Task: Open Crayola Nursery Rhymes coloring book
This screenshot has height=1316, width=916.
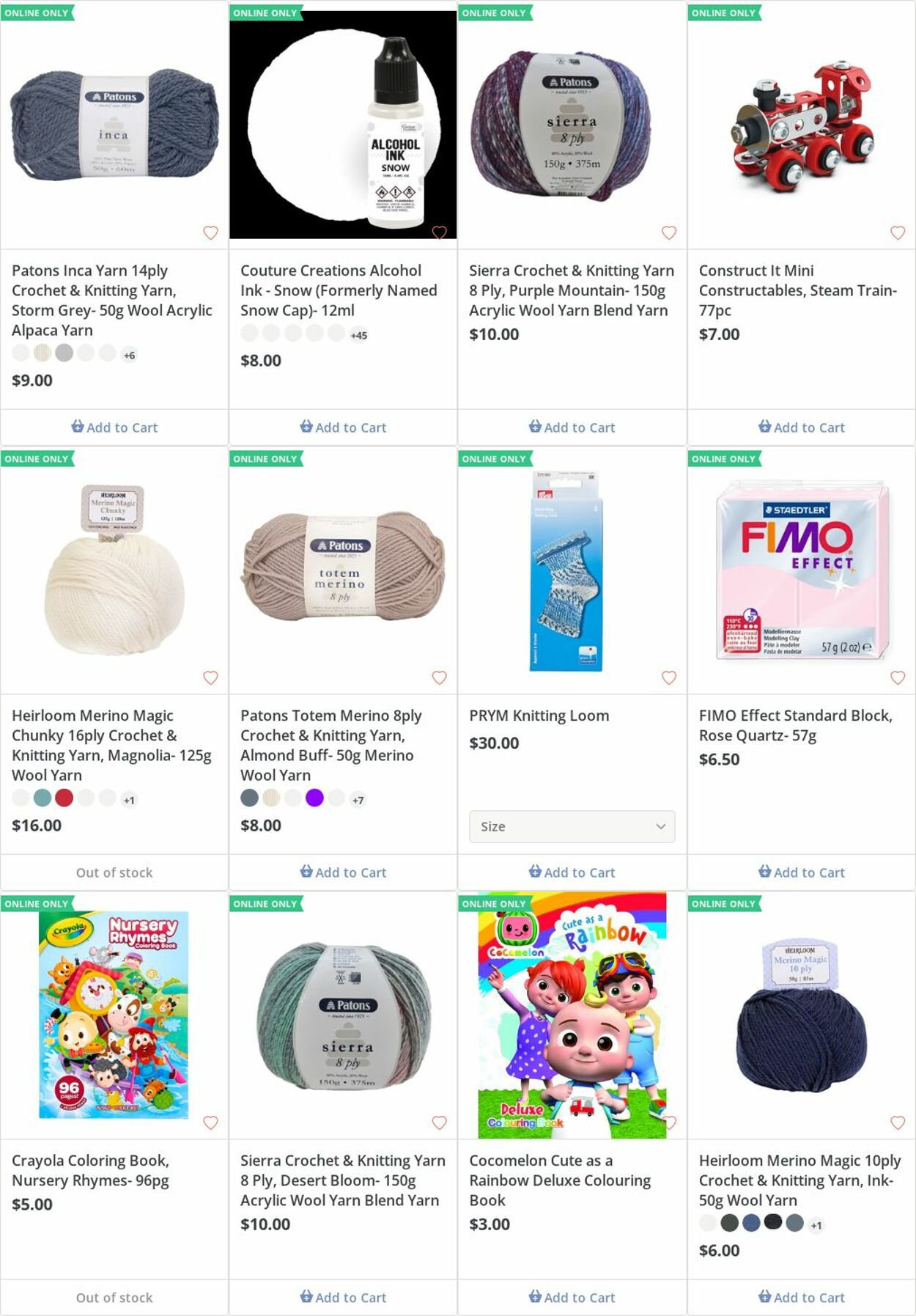Action: coord(90,1170)
